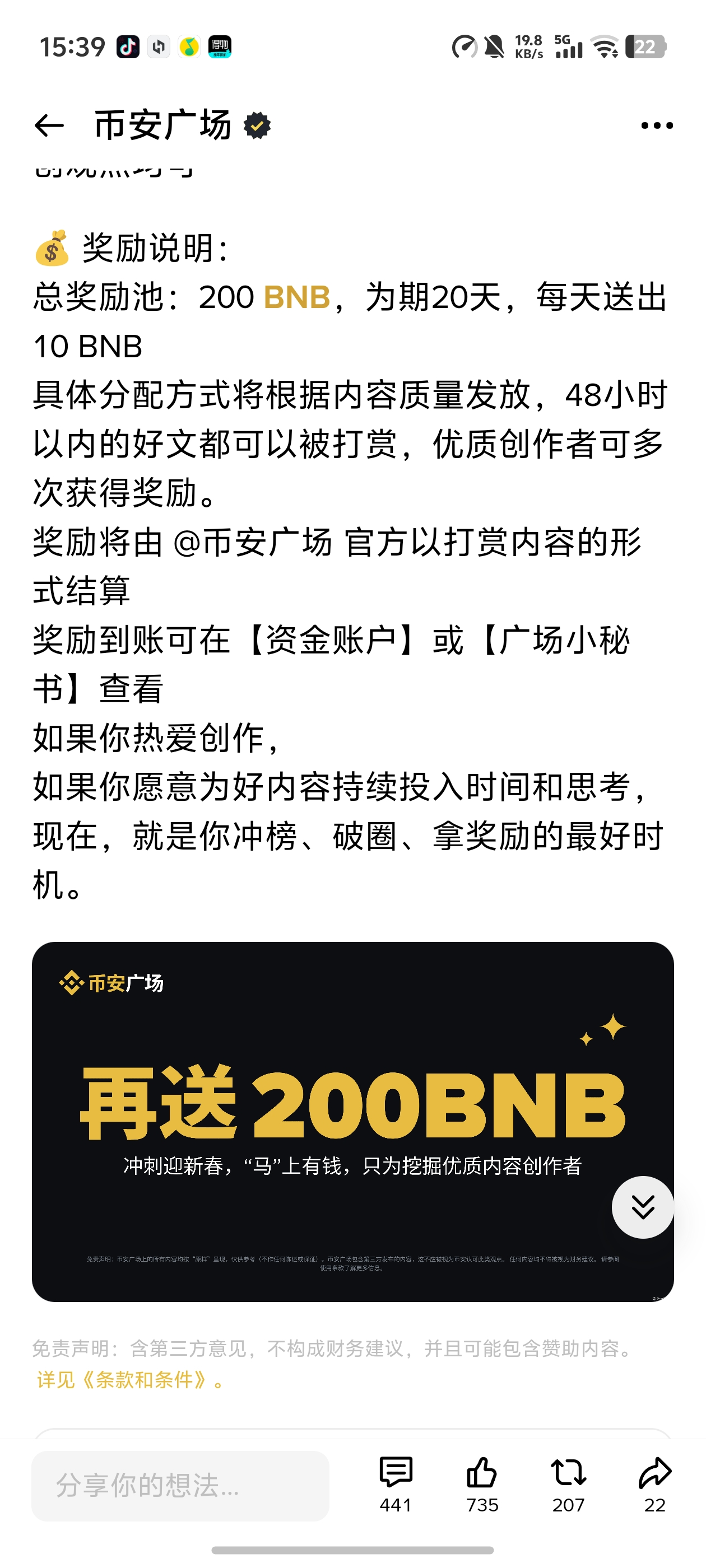The height and width of the screenshot is (1568, 706).
Task: Tap the 分享你的想法 comment field
Action: pos(180,1485)
